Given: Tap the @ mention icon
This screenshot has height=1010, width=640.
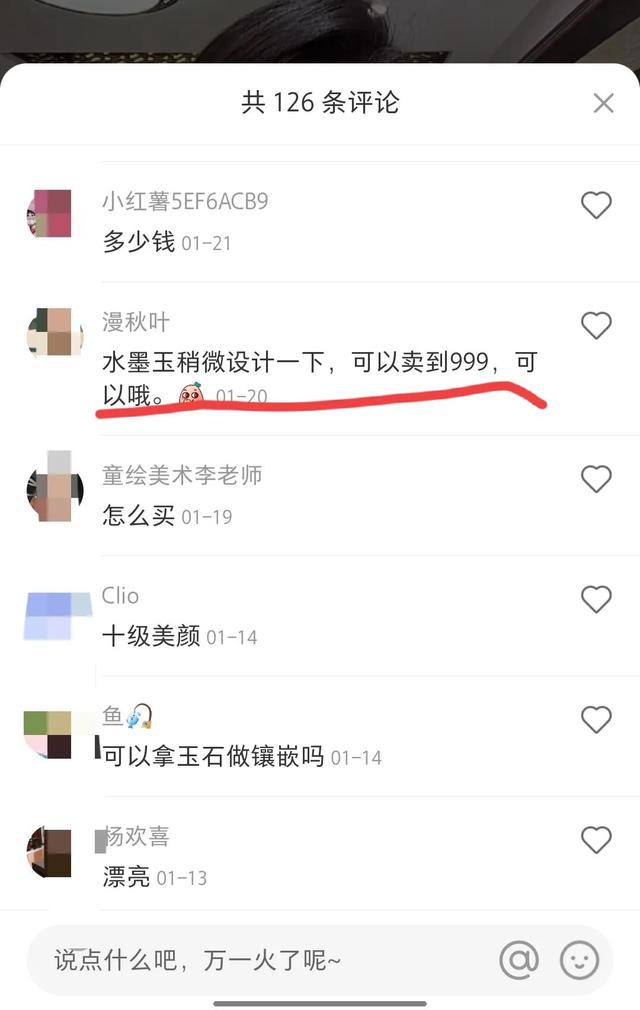Looking at the screenshot, I should (518, 961).
